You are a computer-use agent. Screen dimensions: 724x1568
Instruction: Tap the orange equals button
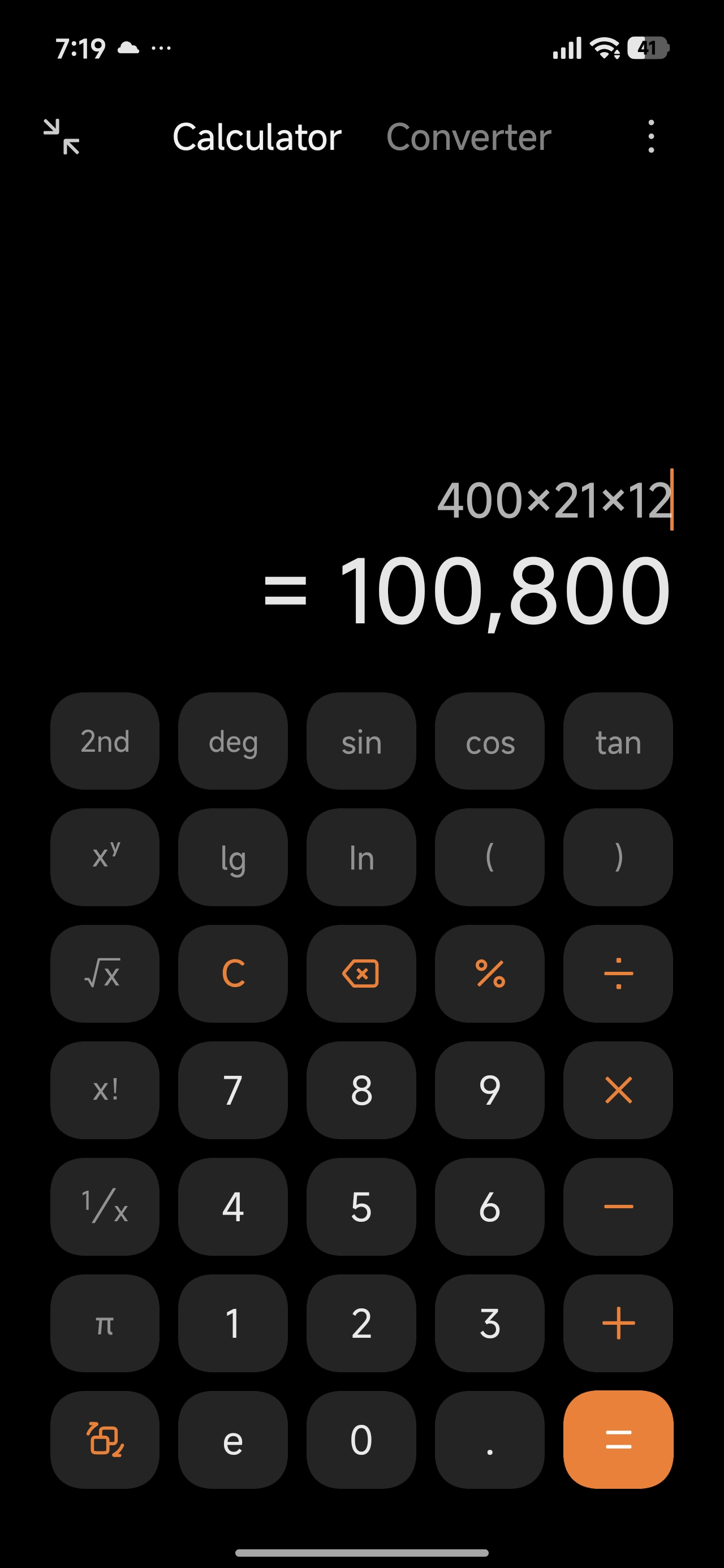tap(618, 1439)
